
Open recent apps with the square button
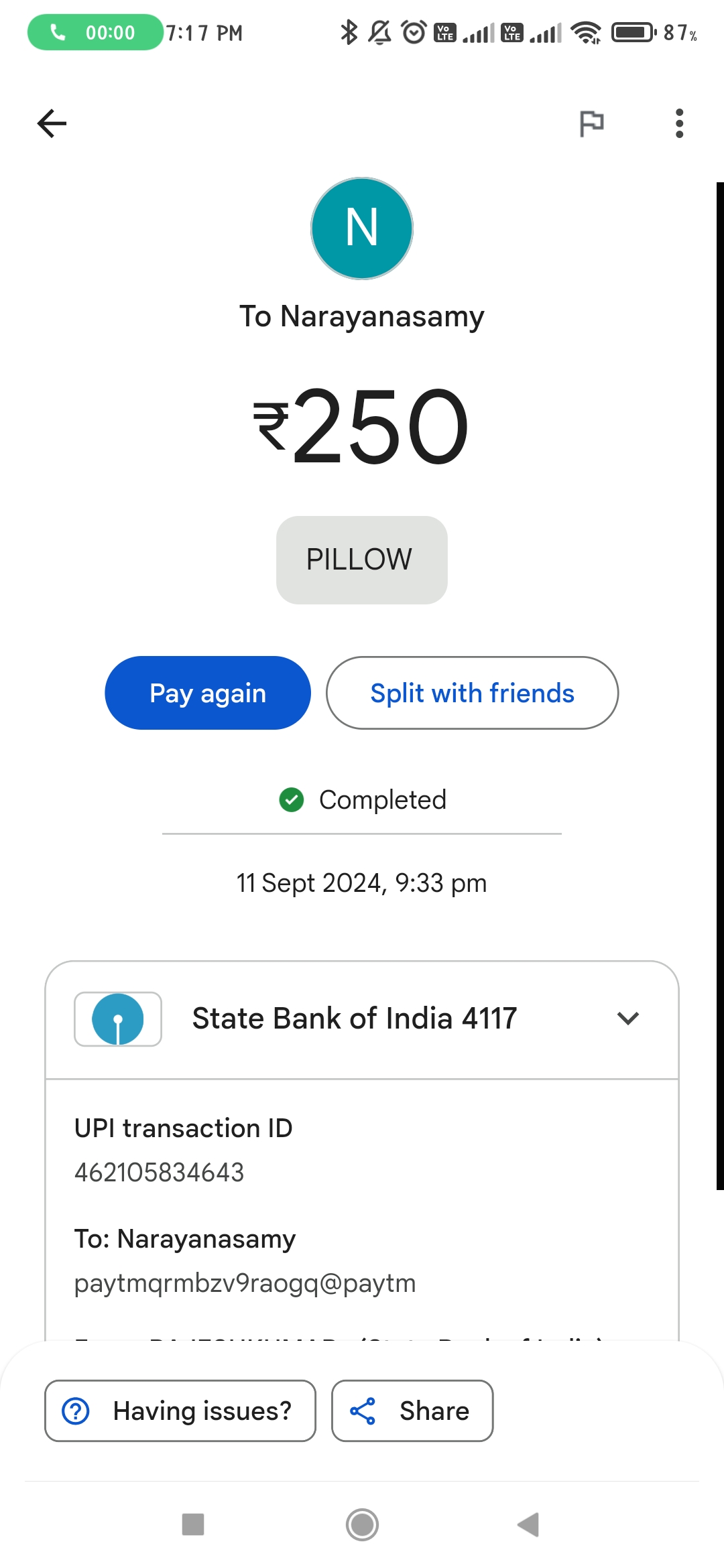point(193,1524)
